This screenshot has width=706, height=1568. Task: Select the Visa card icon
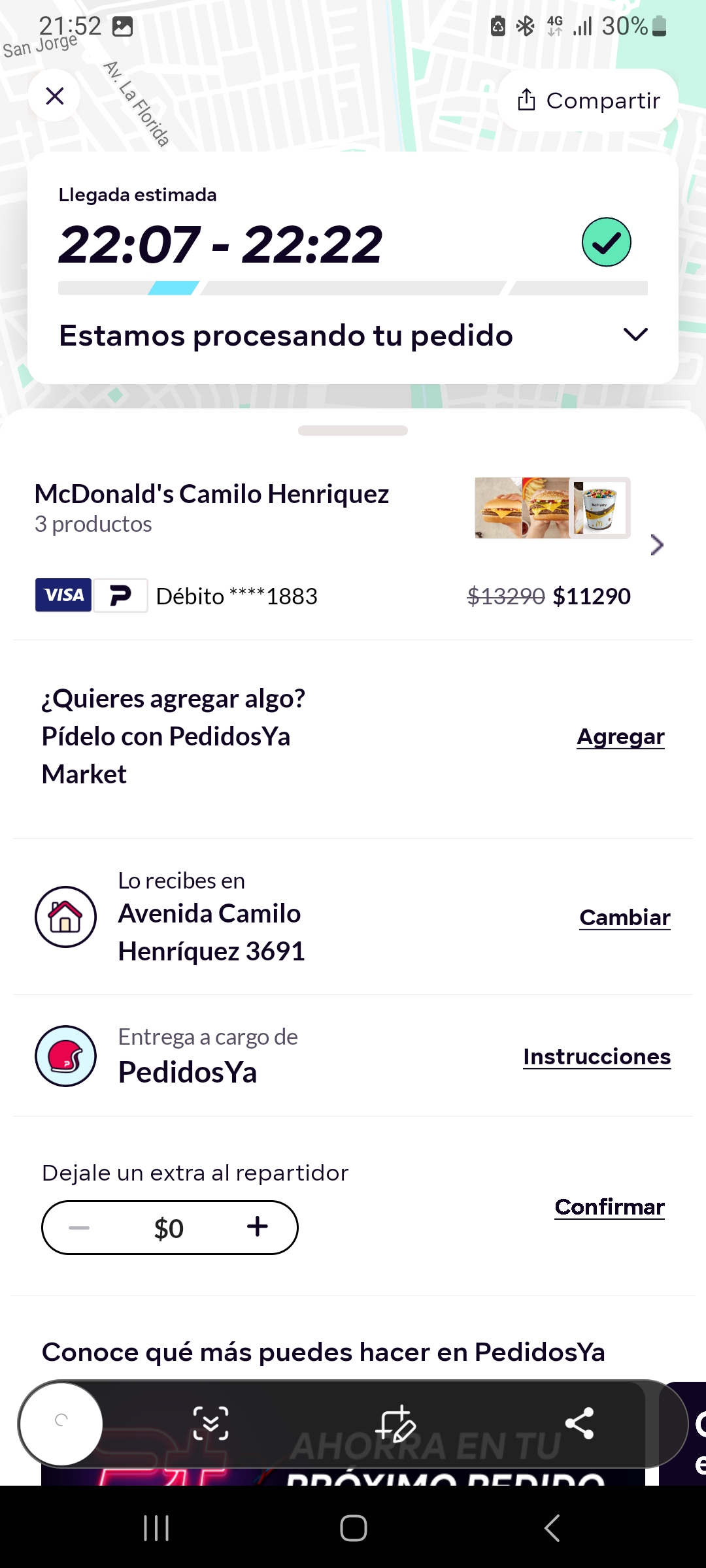coord(63,595)
